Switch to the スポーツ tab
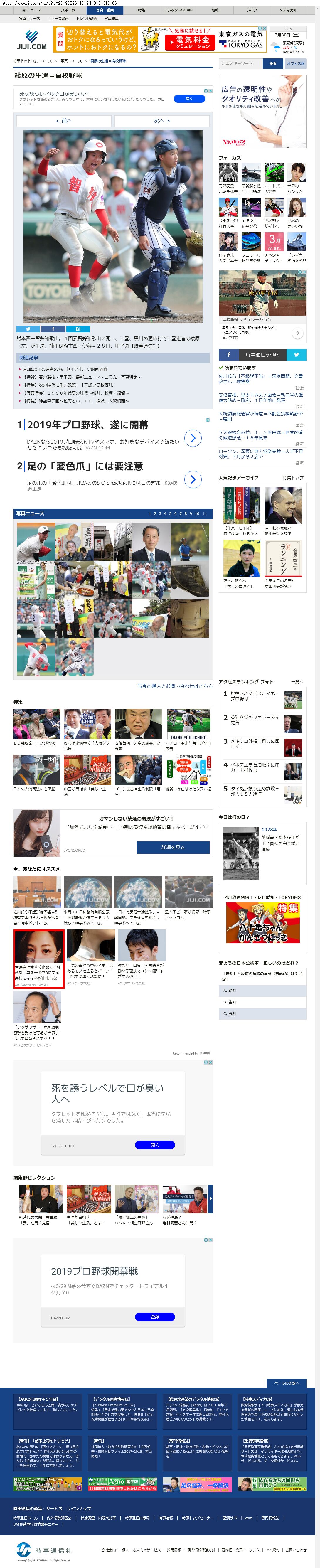 click(x=68, y=10)
